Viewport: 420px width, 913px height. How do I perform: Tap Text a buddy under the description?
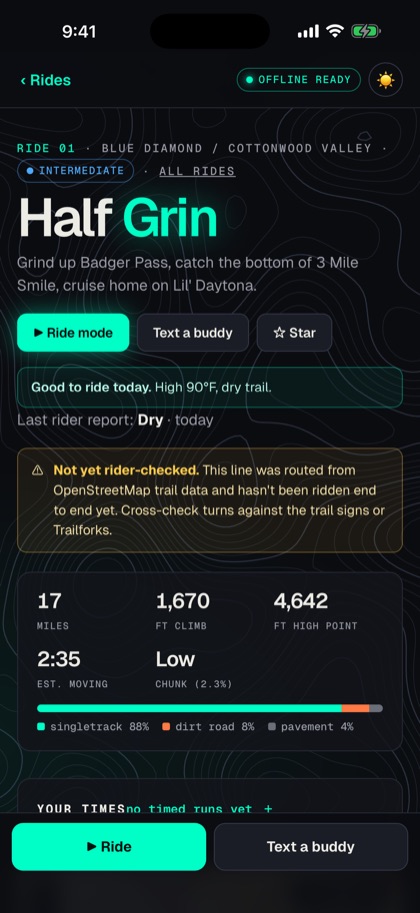pyautogui.click(x=193, y=333)
